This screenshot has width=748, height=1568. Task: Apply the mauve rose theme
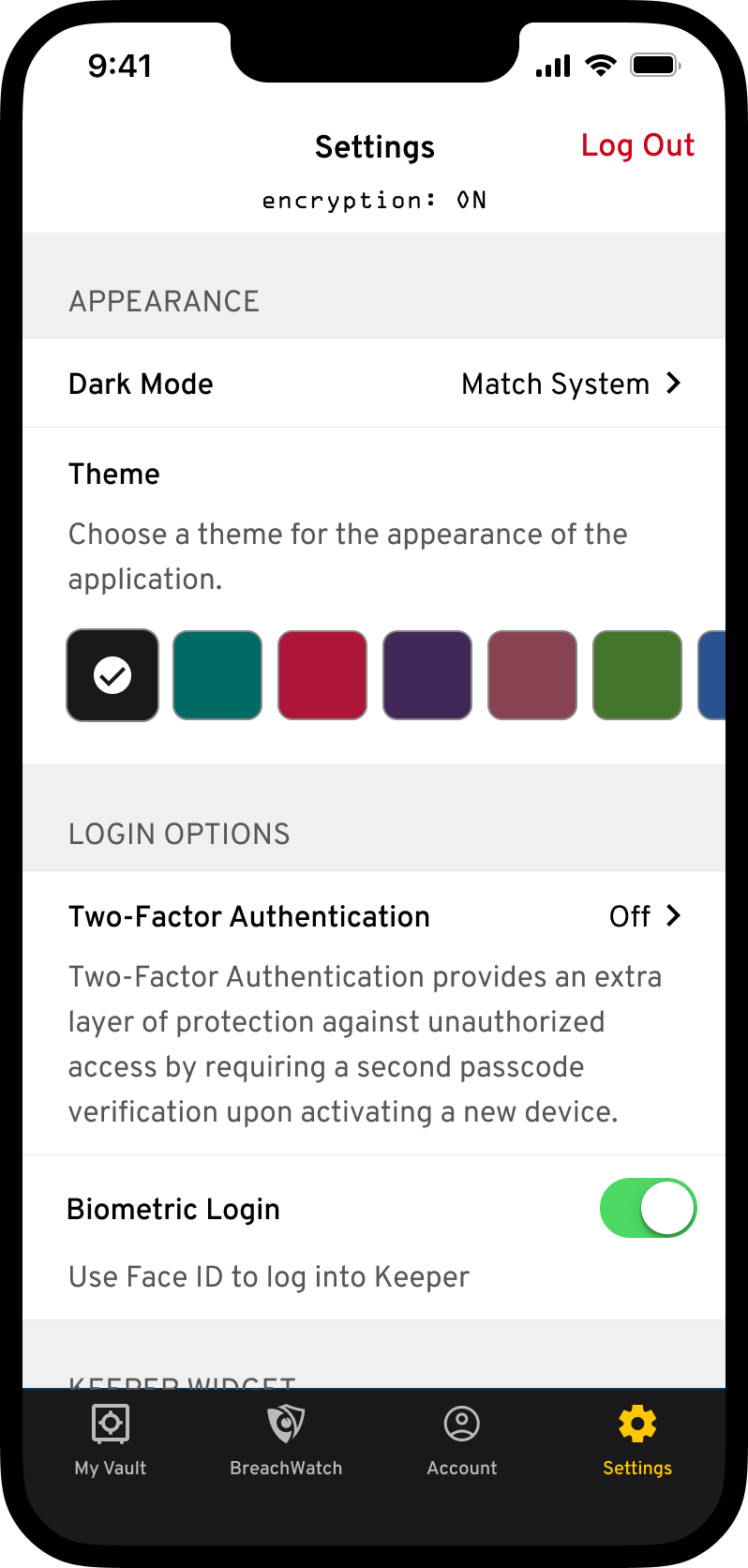(x=532, y=675)
